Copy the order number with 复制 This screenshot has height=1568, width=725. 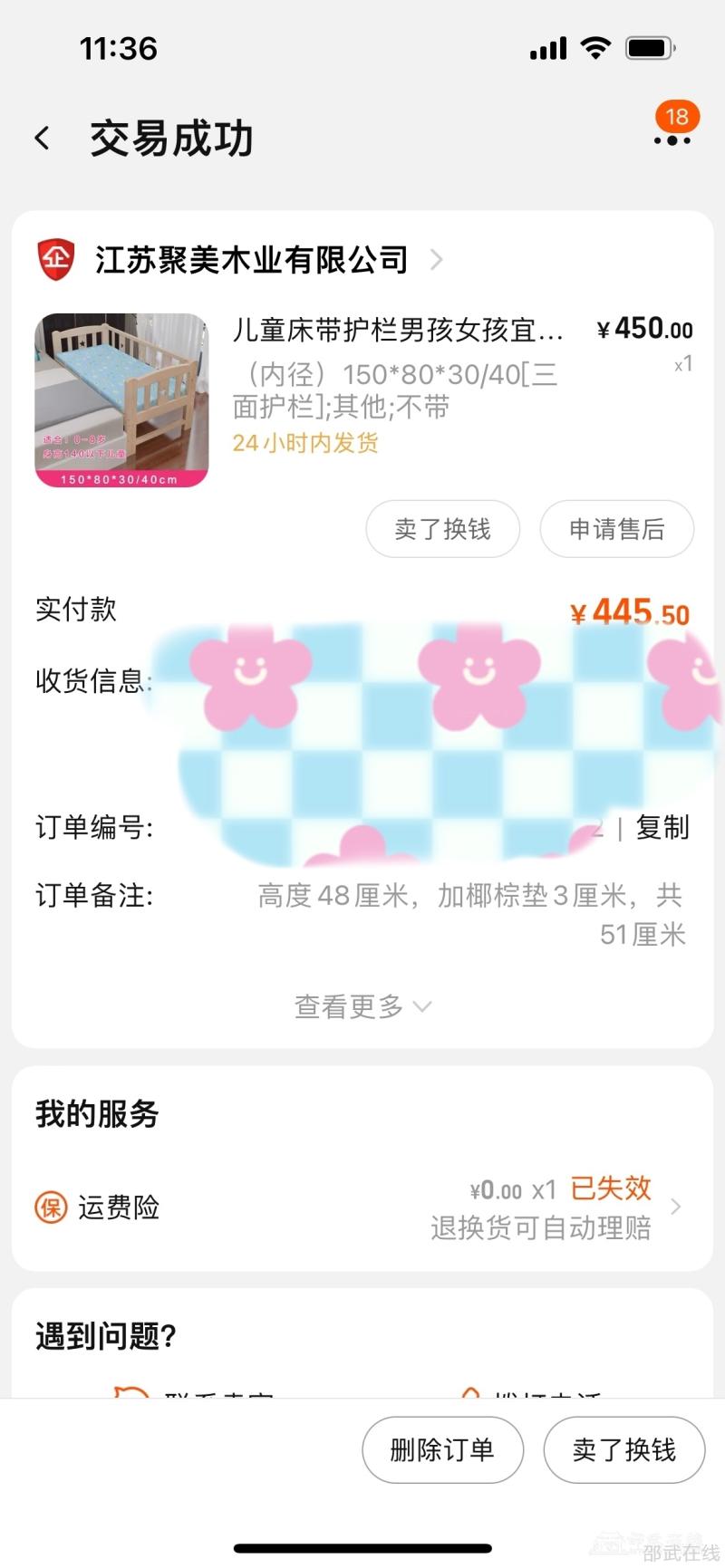click(x=662, y=827)
